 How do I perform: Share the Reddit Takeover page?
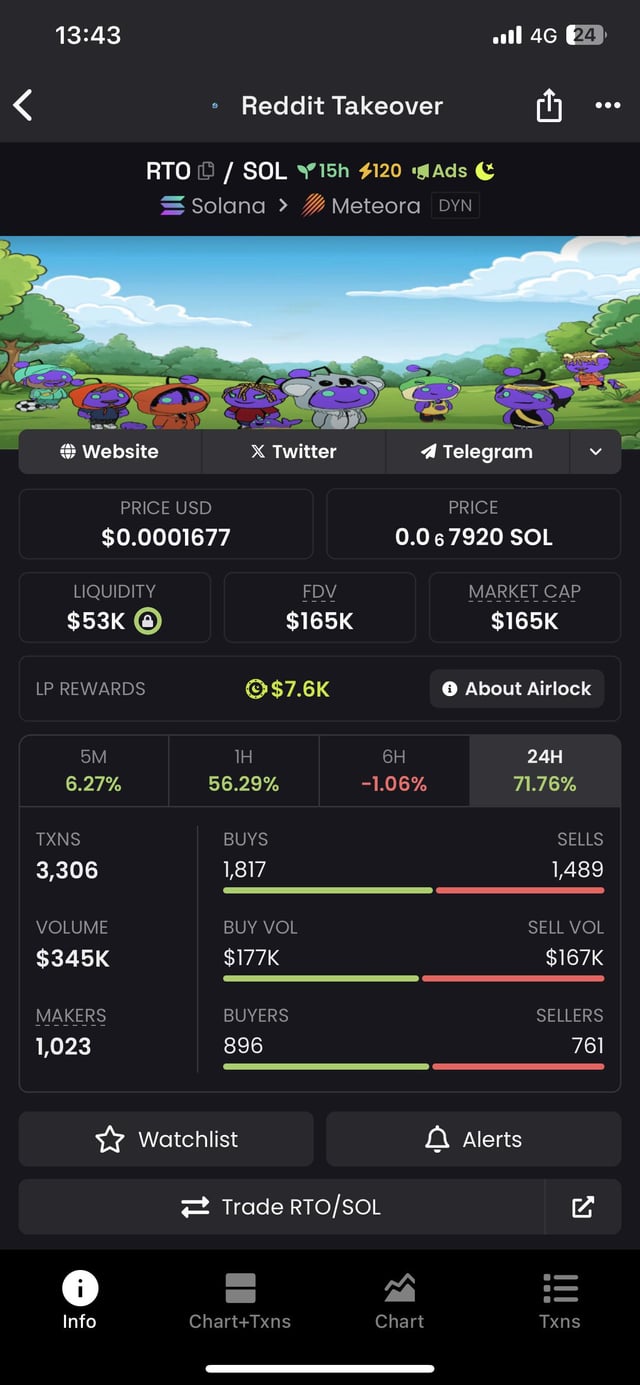549,105
